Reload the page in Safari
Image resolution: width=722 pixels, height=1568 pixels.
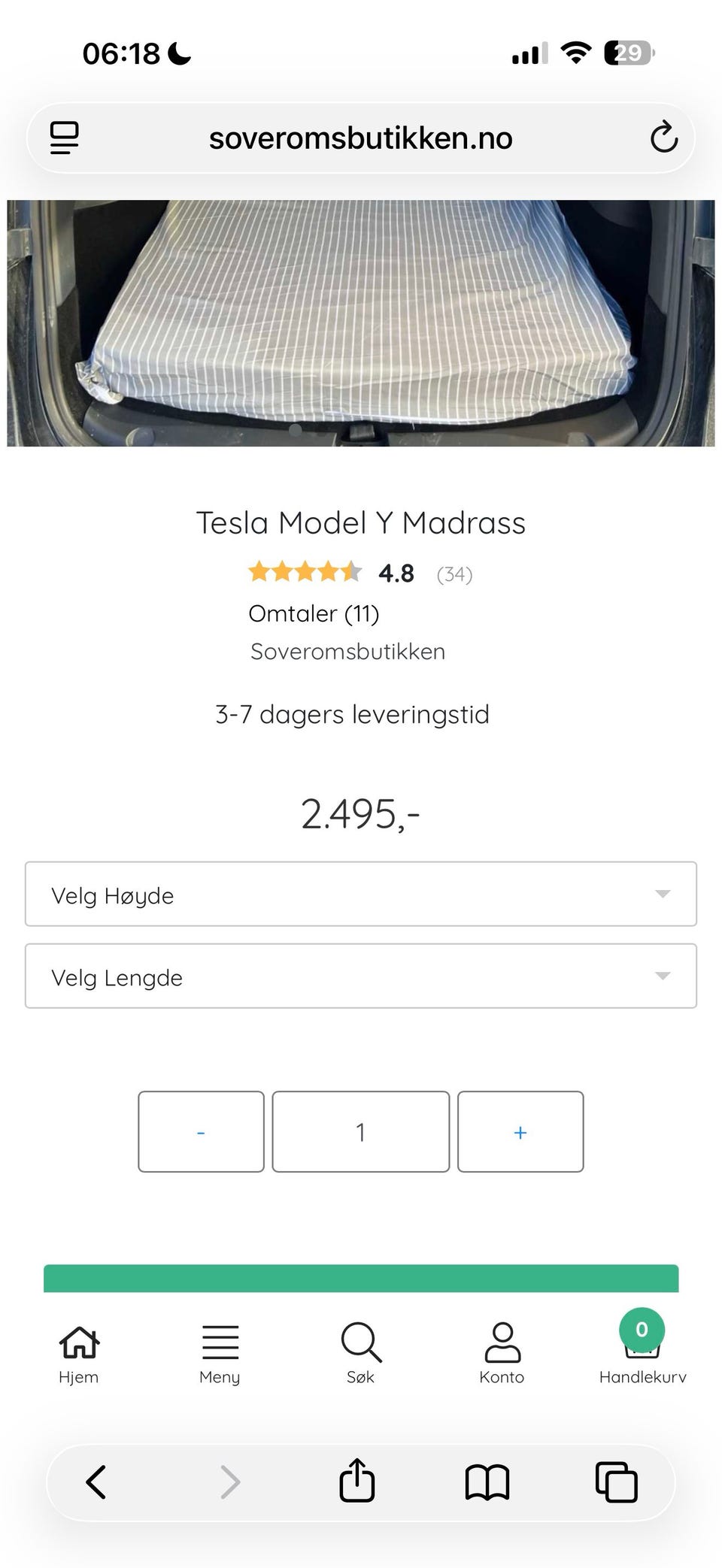663,138
